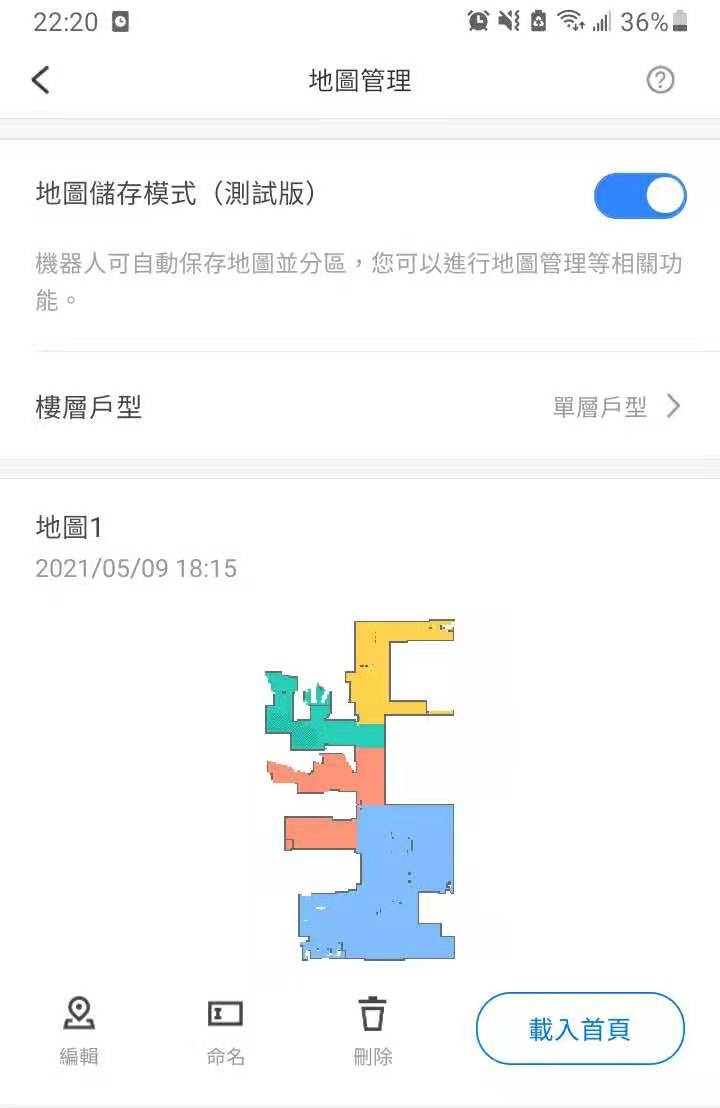The image size is (720, 1108).
Task: Go back from the 地圖管理 screen
Action: tap(41, 80)
